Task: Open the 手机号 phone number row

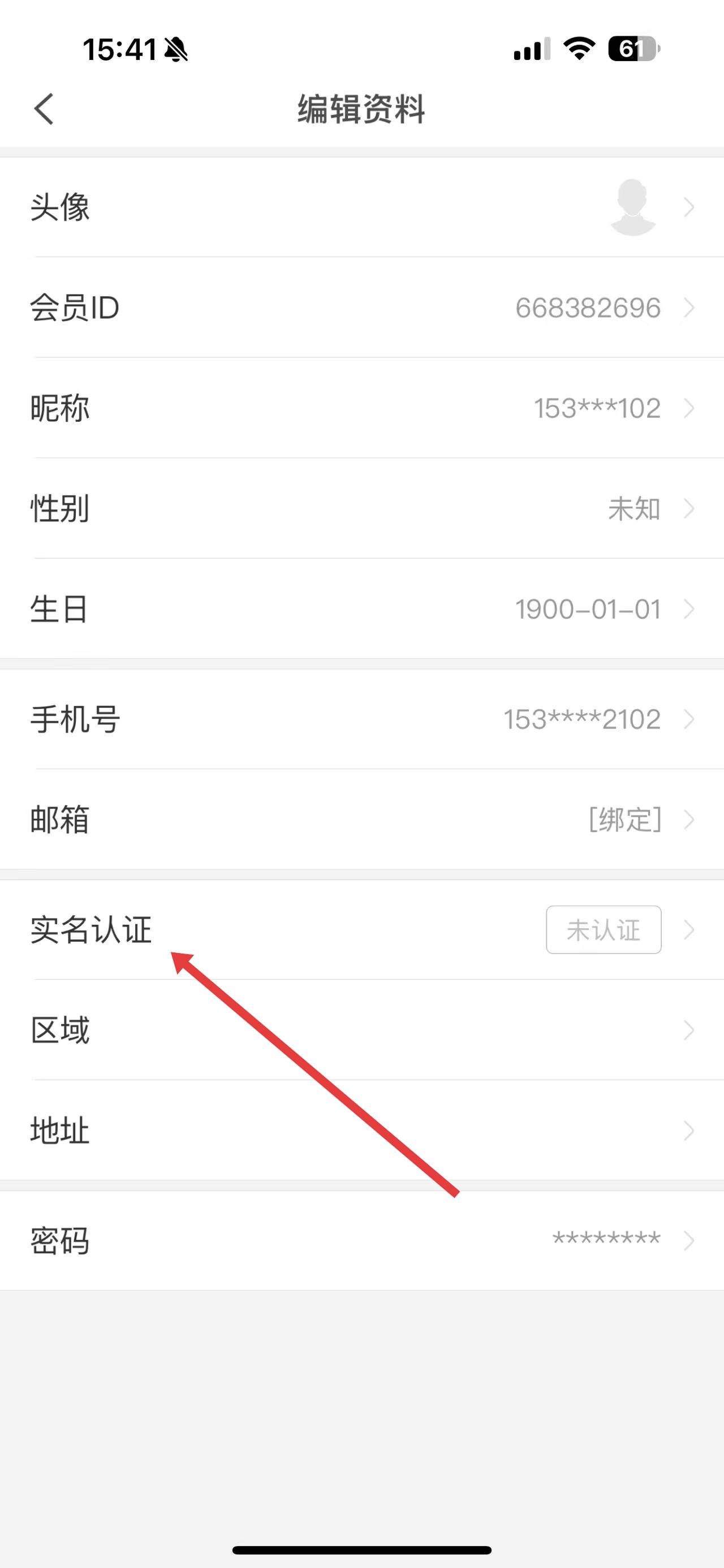Action: click(361, 719)
